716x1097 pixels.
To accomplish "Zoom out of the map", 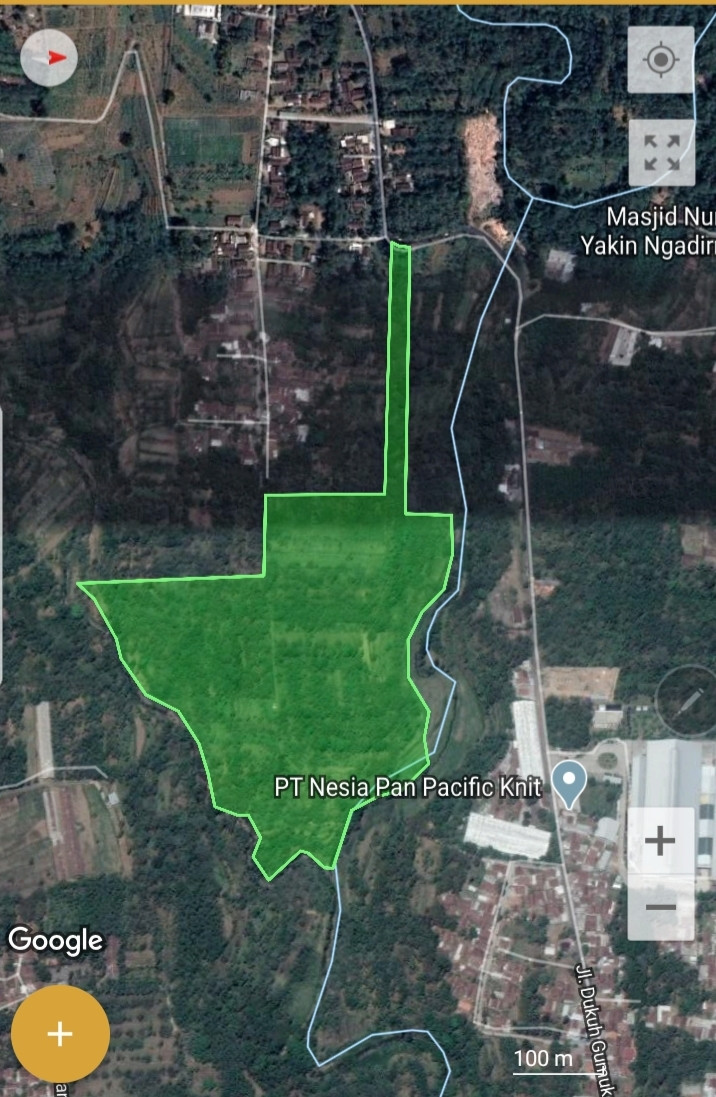I will point(660,907).
